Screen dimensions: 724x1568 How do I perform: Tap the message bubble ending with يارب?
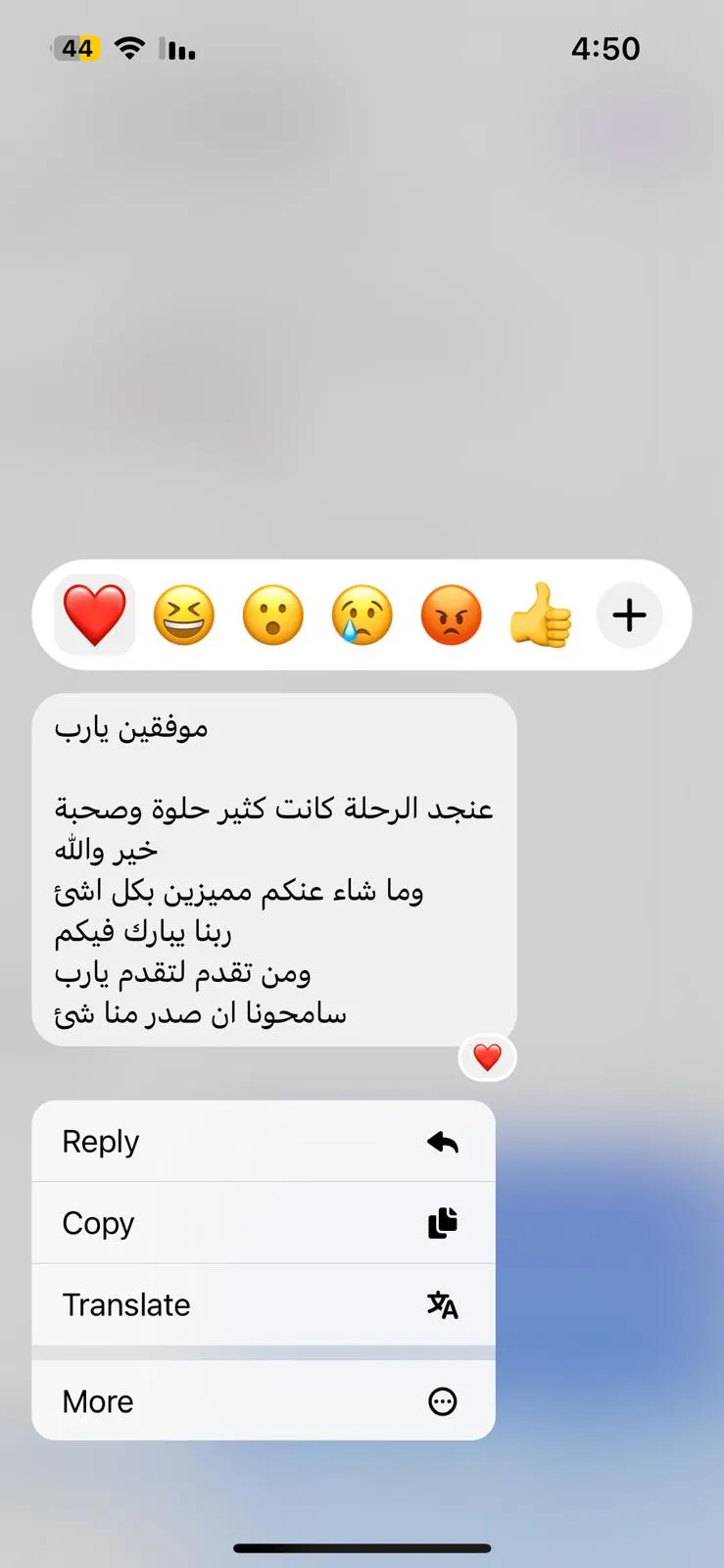tap(274, 862)
